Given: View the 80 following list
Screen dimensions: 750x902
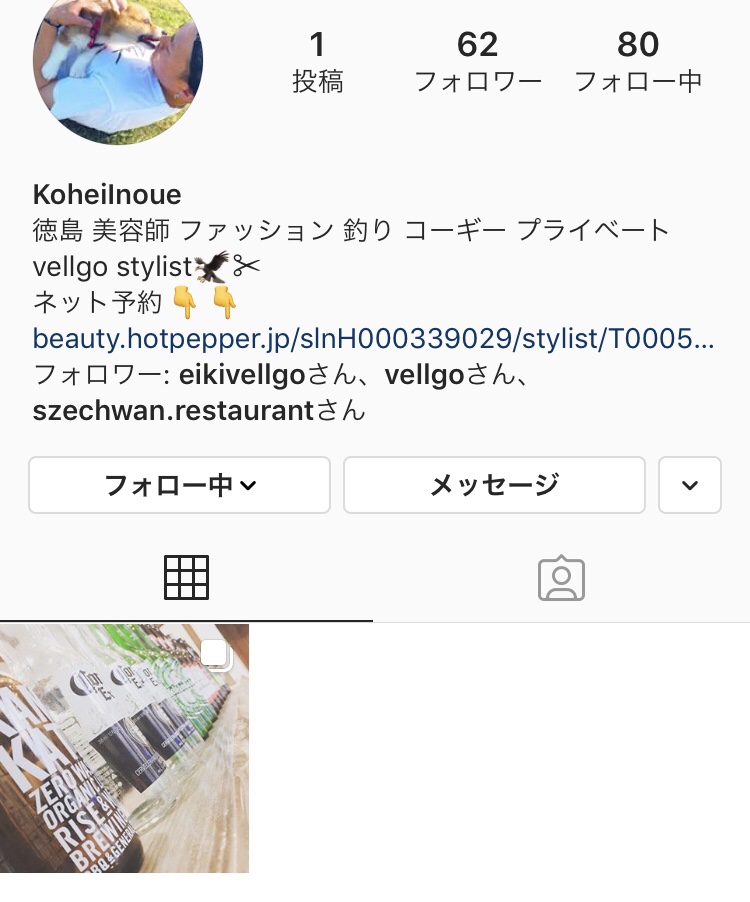Looking at the screenshot, I should pos(637,62).
